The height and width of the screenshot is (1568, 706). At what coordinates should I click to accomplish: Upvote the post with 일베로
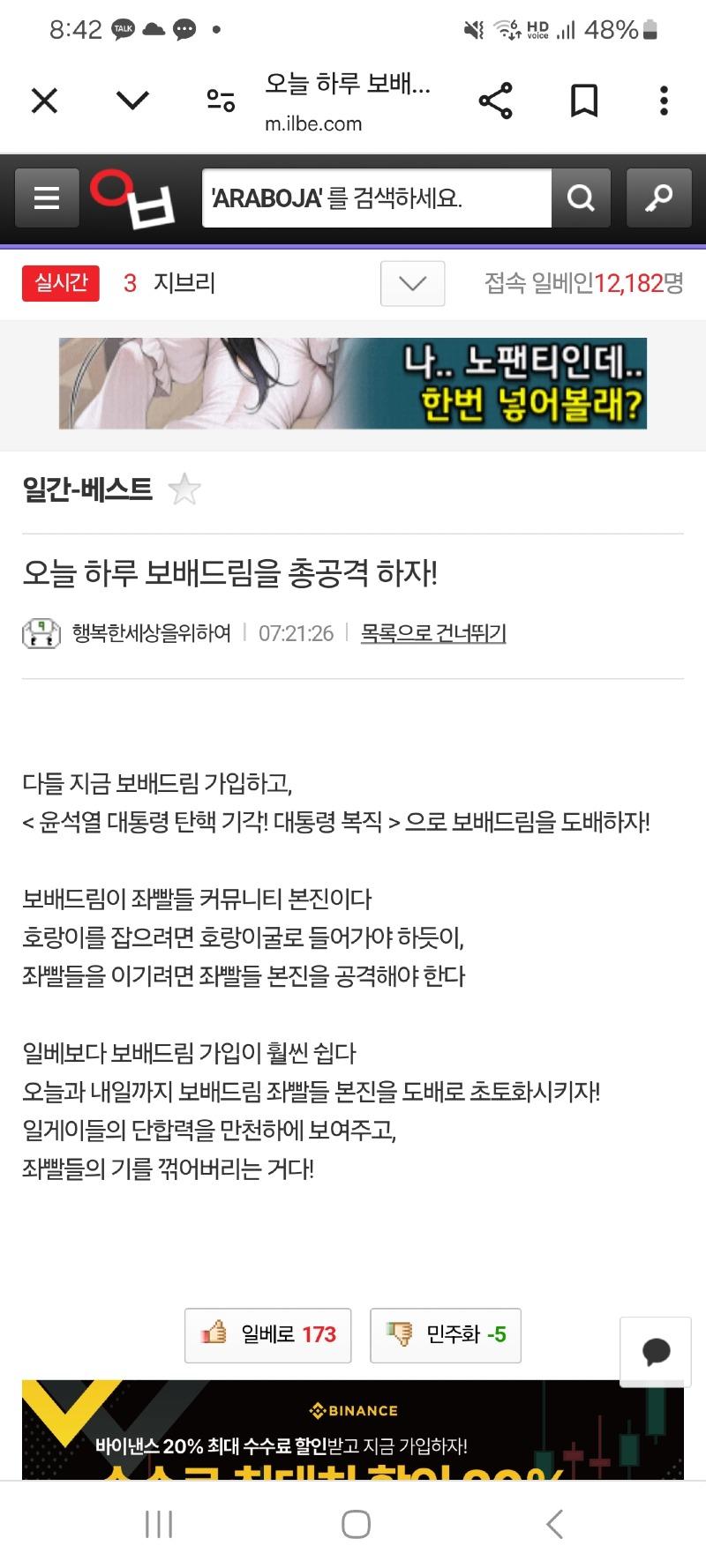coord(267,1334)
